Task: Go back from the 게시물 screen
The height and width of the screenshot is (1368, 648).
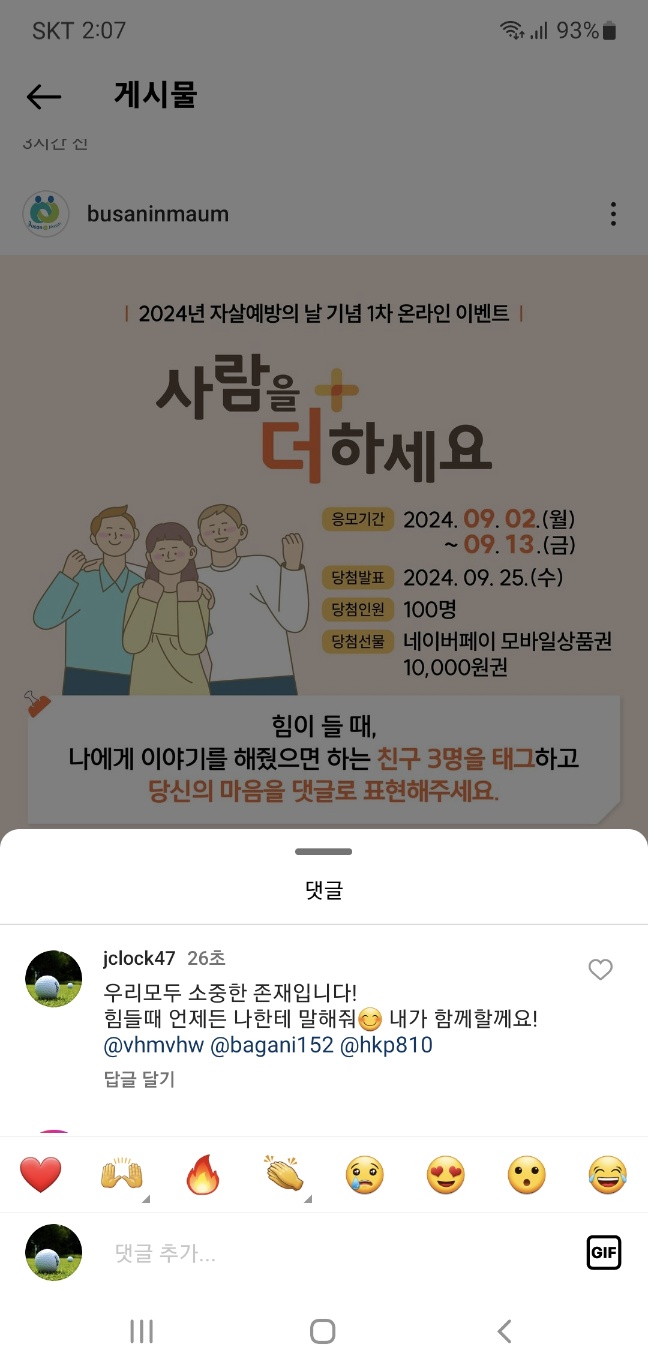Action: (x=43, y=96)
